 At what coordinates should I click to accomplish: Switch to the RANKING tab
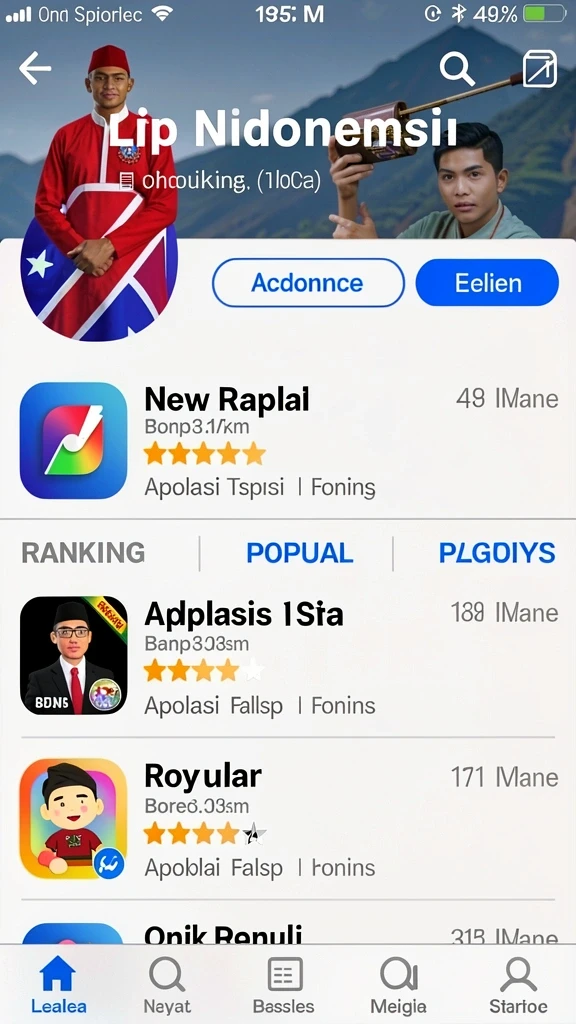83,553
